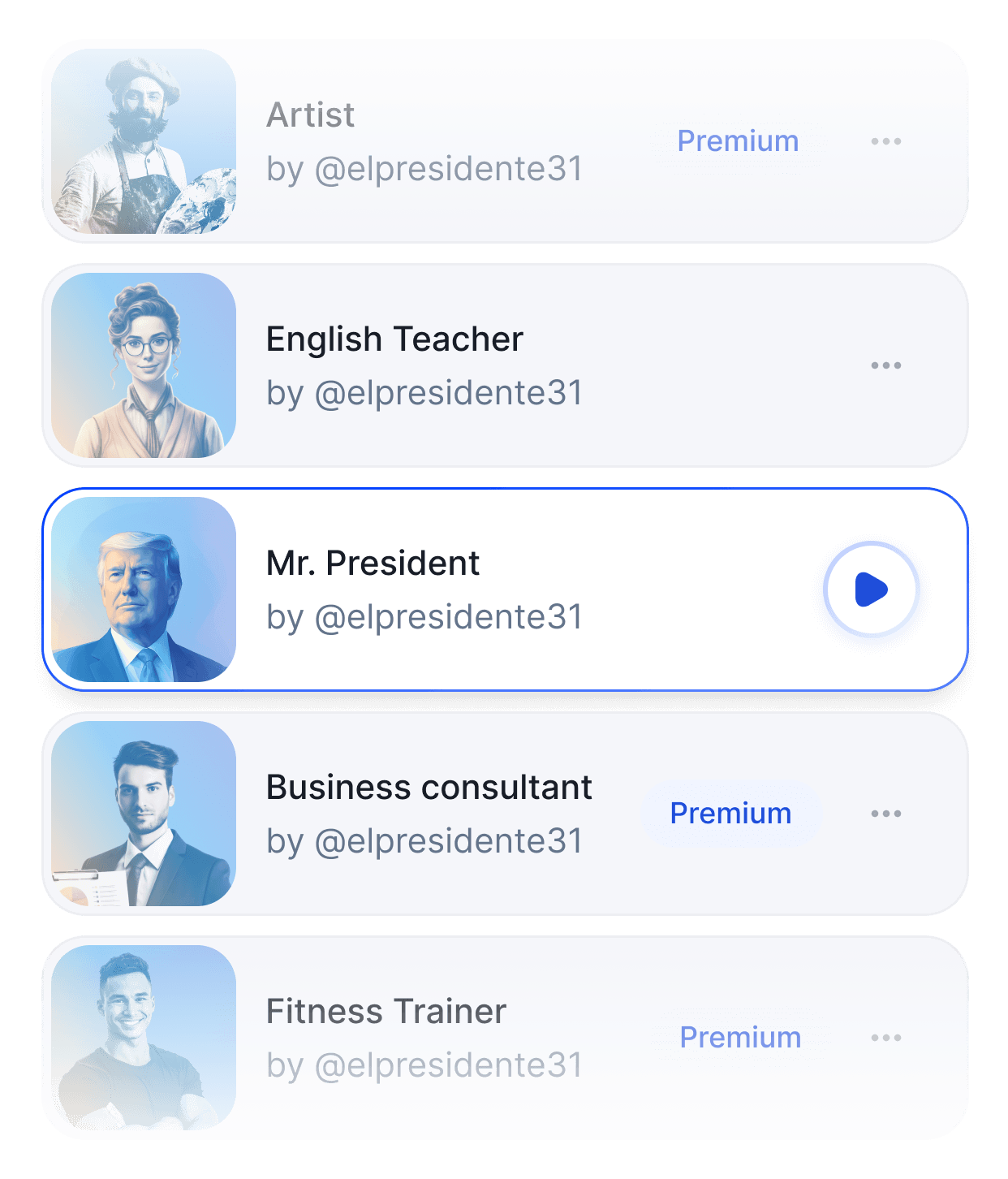This screenshot has width=1008, height=1179.
Task: Pick the Fitness Trainer persona
Action: coord(422,1038)
